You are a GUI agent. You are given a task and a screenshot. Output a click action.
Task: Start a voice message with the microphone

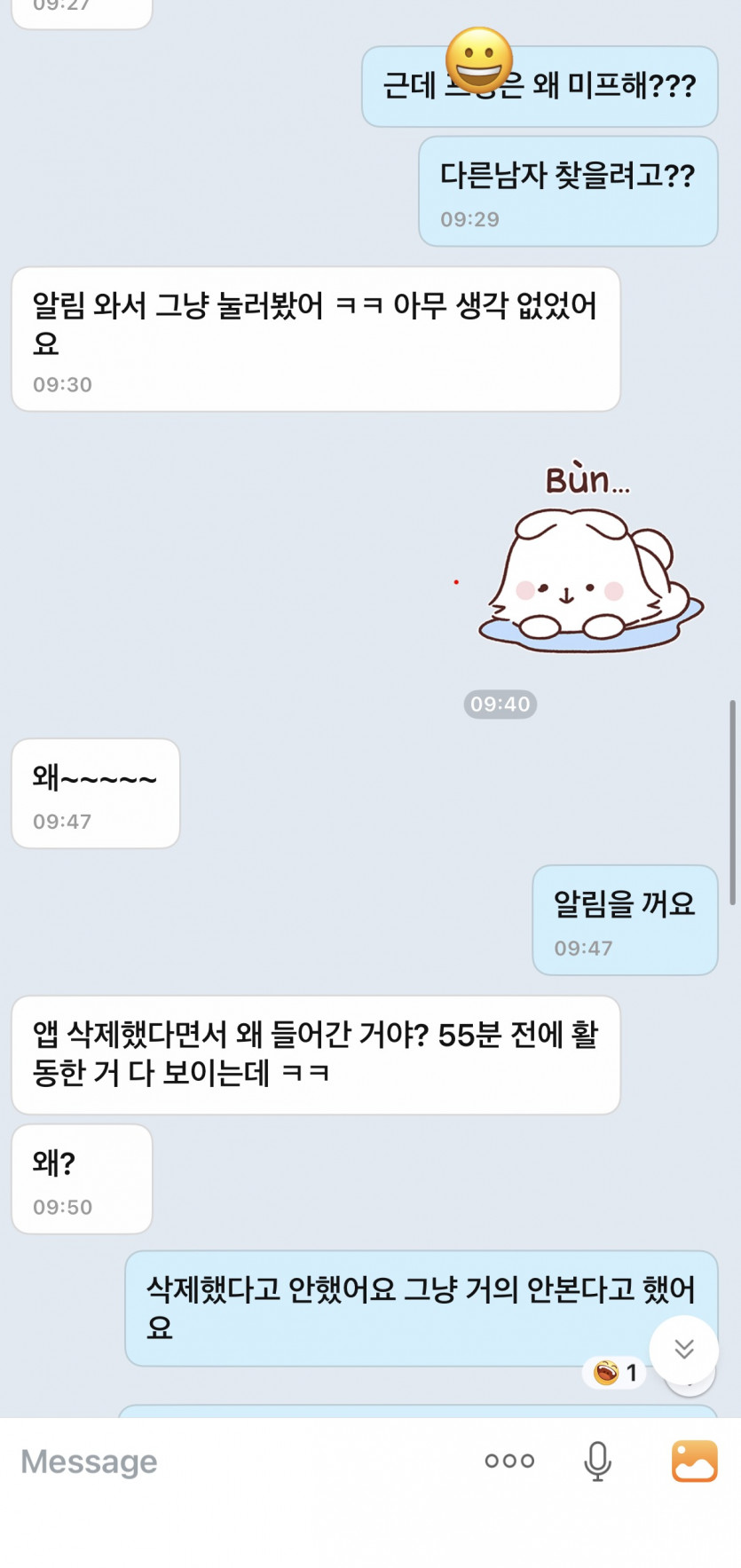coord(597,1462)
